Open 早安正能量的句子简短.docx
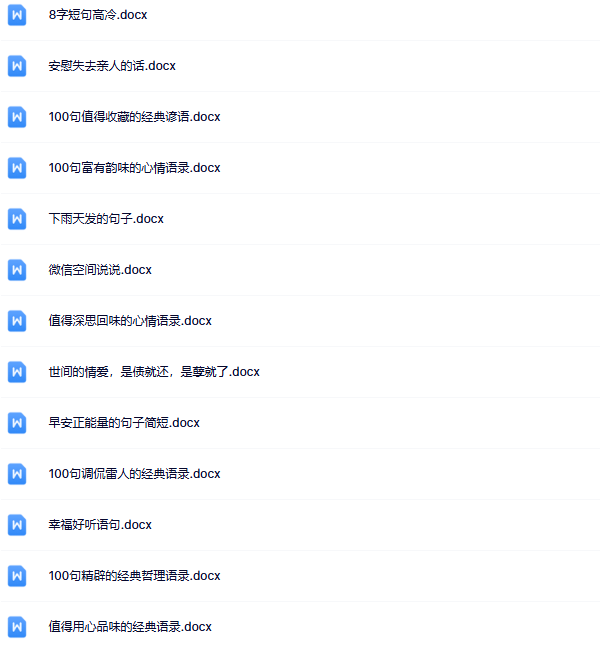This screenshot has height=645, width=600. click(x=124, y=423)
